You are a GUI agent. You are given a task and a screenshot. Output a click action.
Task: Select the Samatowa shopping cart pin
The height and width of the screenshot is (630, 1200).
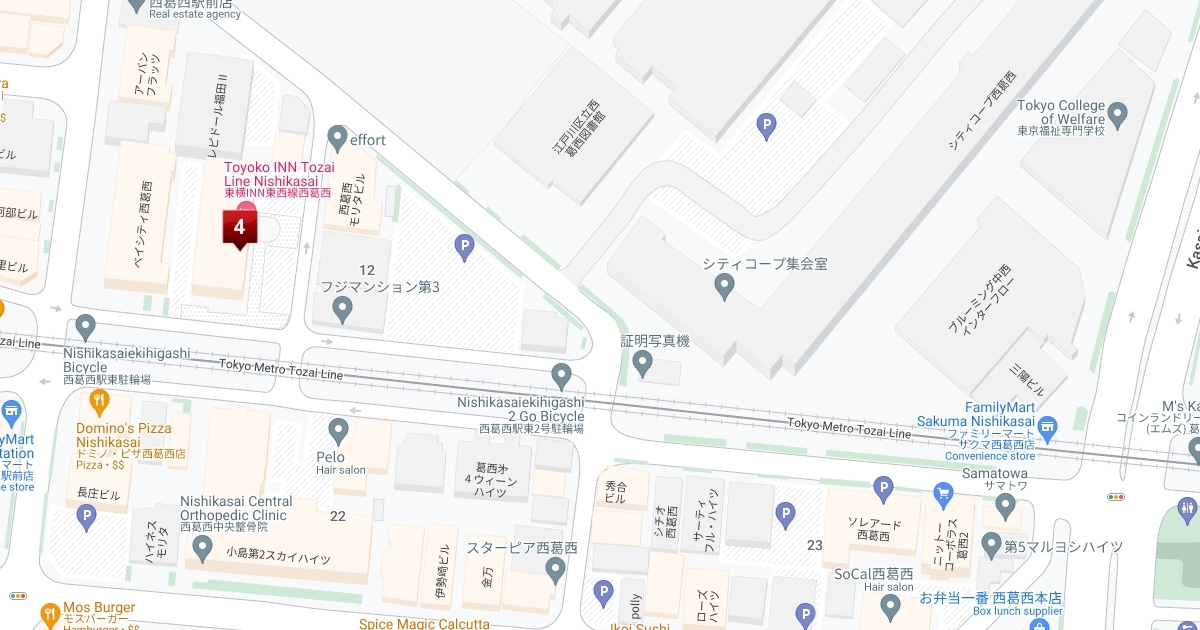(942, 492)
